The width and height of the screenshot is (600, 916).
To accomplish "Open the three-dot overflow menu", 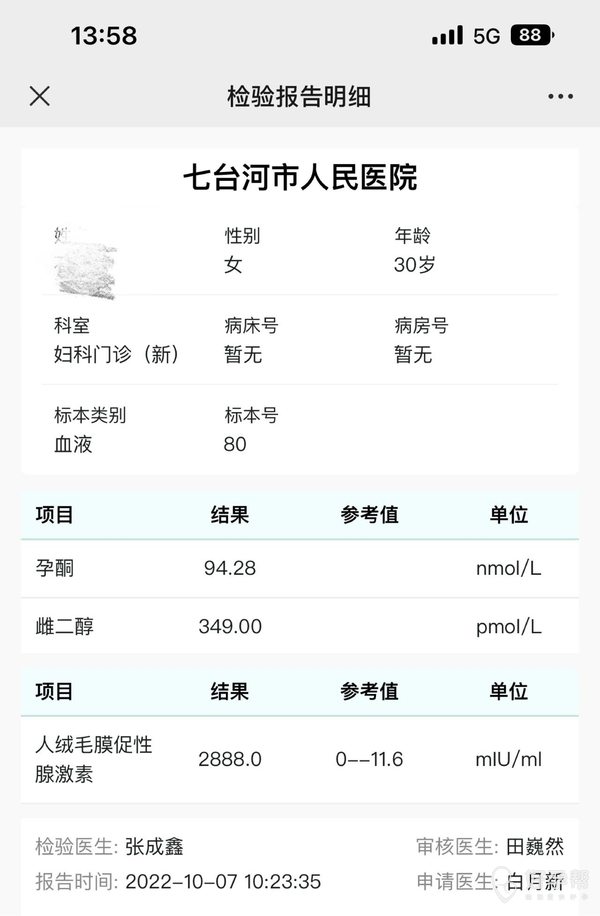I will 560,97.
